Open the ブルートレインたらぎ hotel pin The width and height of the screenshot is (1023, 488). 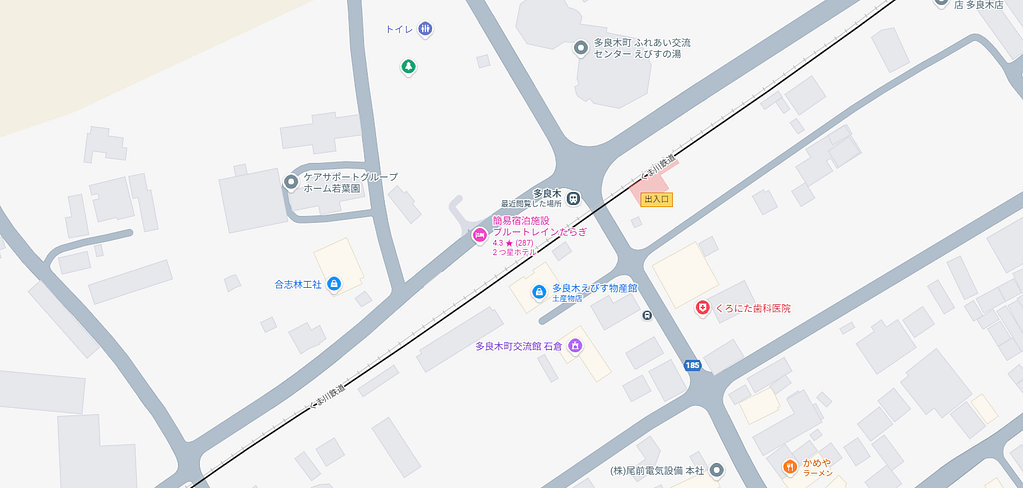pyautogui.click(x=479, y=235)
